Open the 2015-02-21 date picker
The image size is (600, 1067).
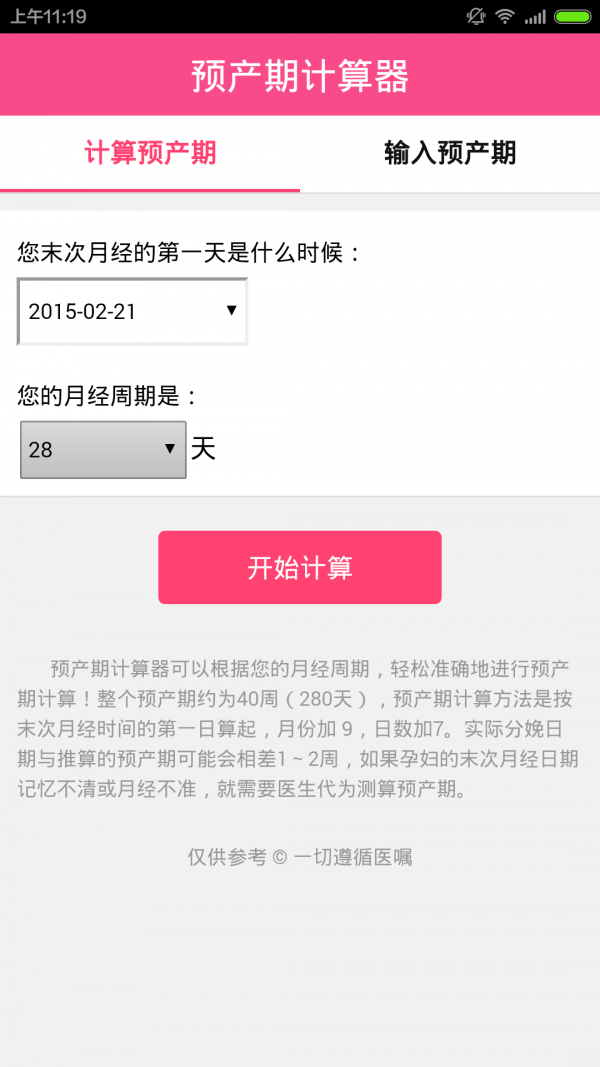point(132,311)
